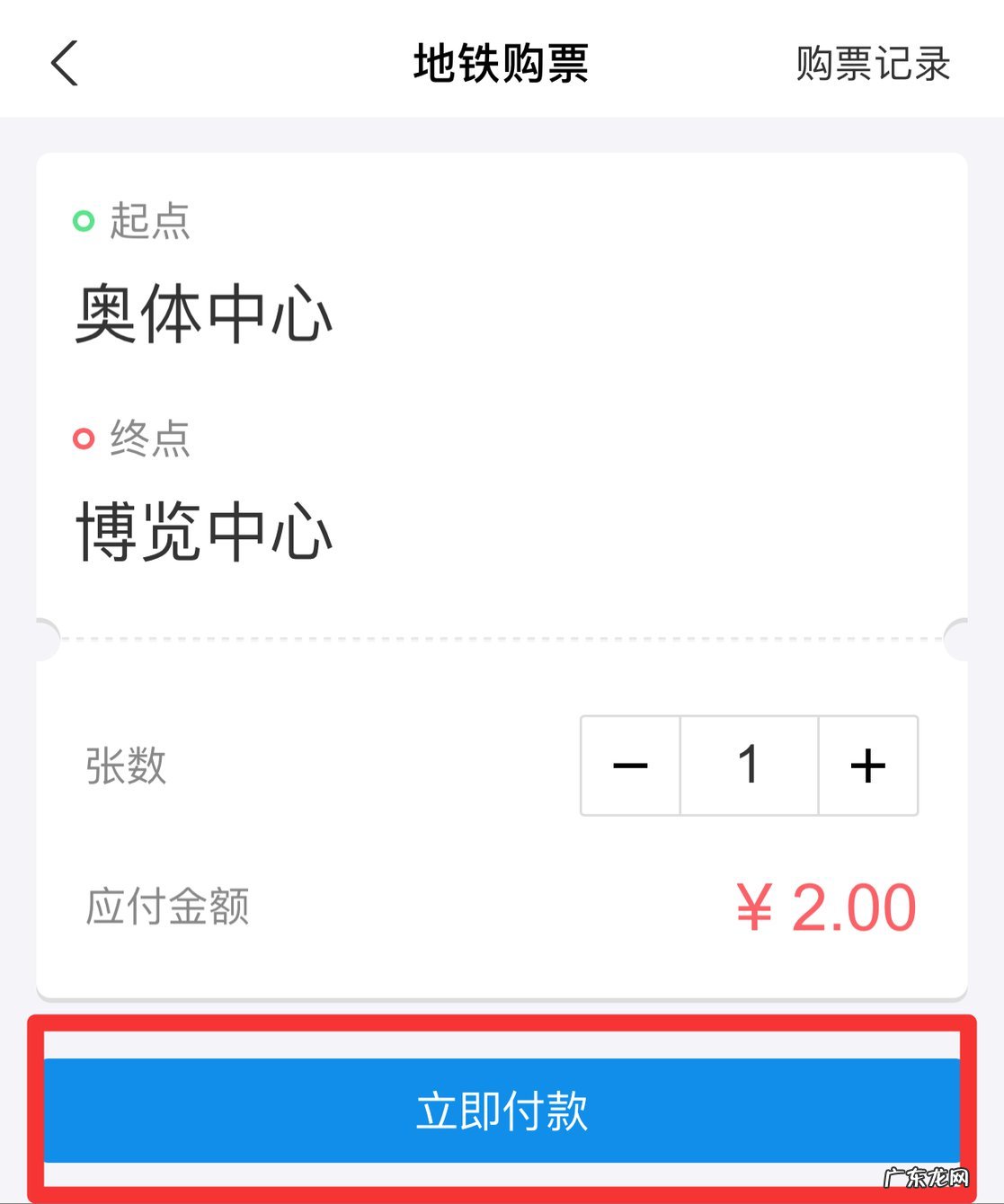The image size is (1004, 1204).
Task: Click the back arrow icon
Action: [x=63, y=65]
